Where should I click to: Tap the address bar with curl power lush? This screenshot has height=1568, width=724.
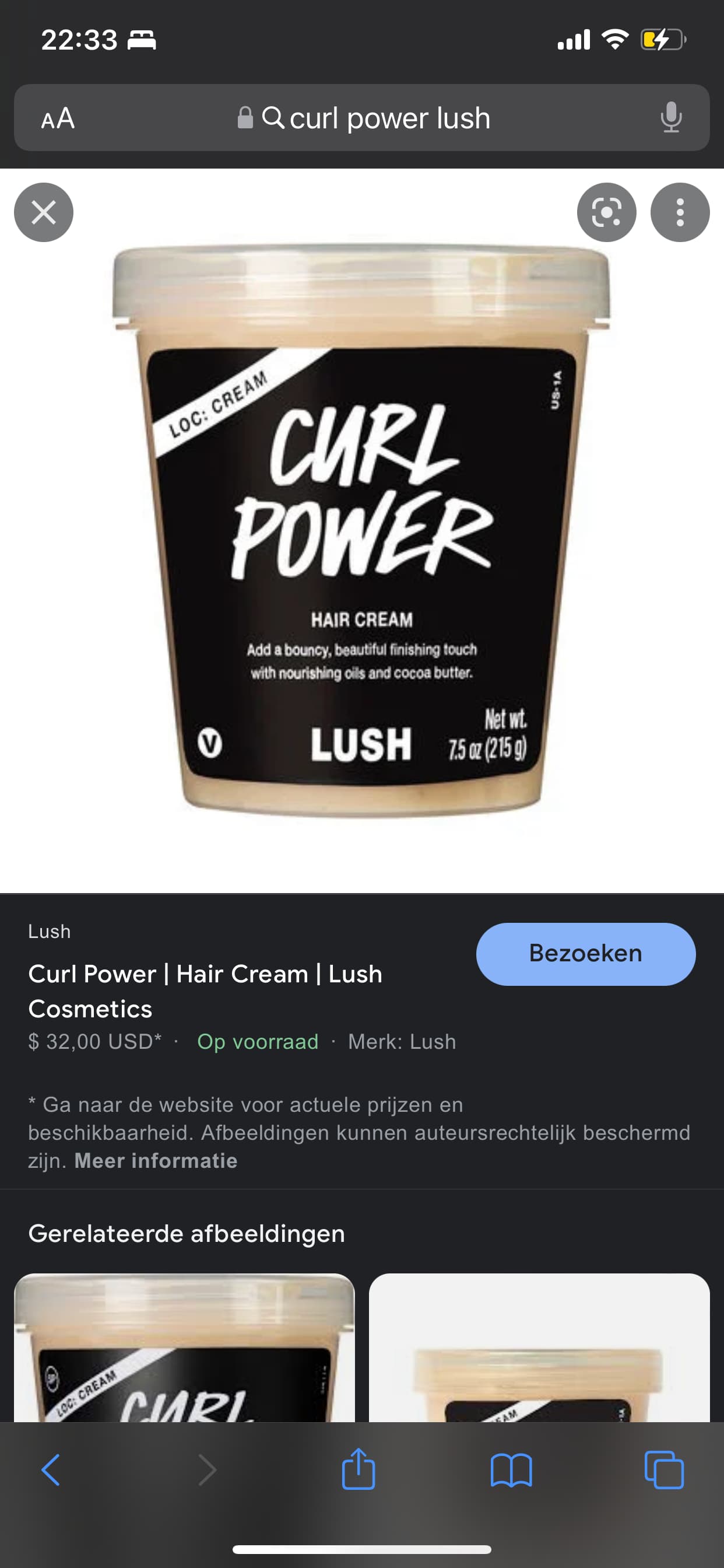(362, 117)
